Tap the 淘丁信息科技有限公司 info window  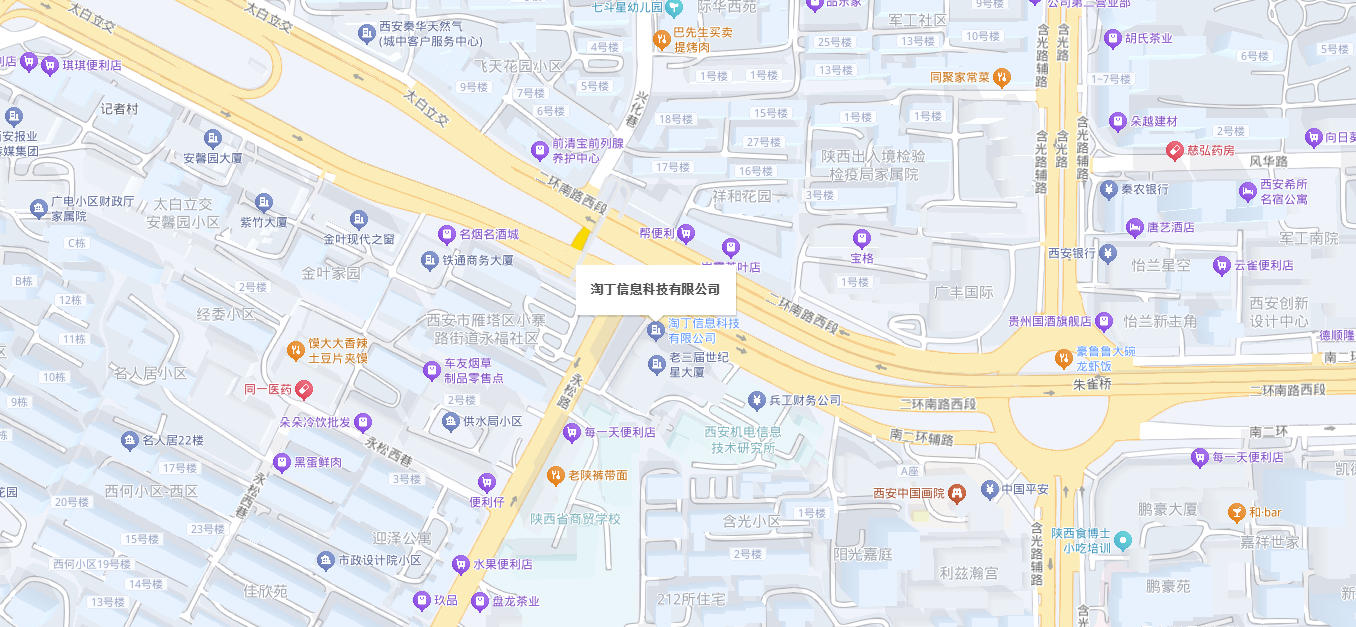655,290
